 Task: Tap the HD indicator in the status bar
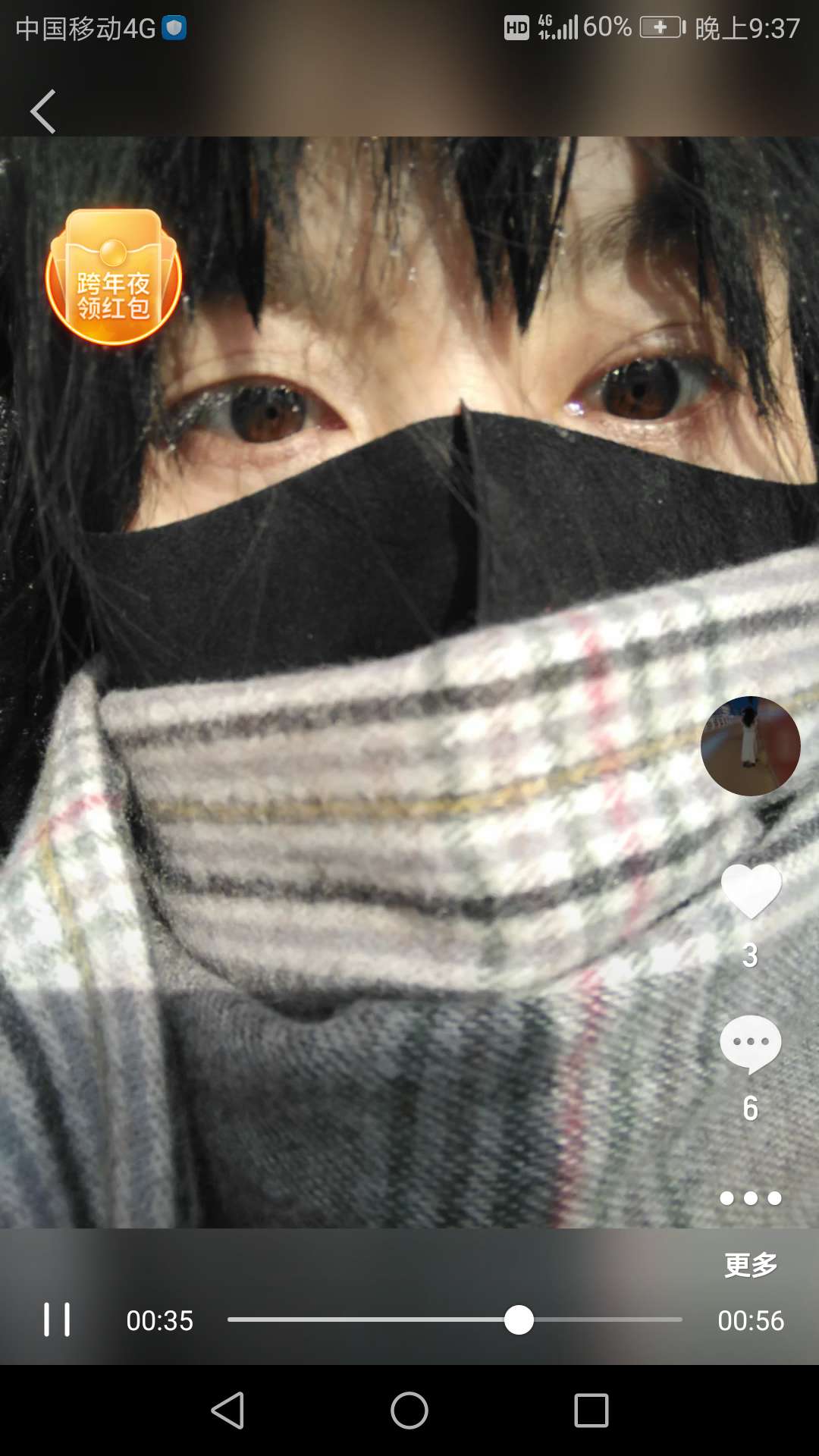click(x=518, y=26)
